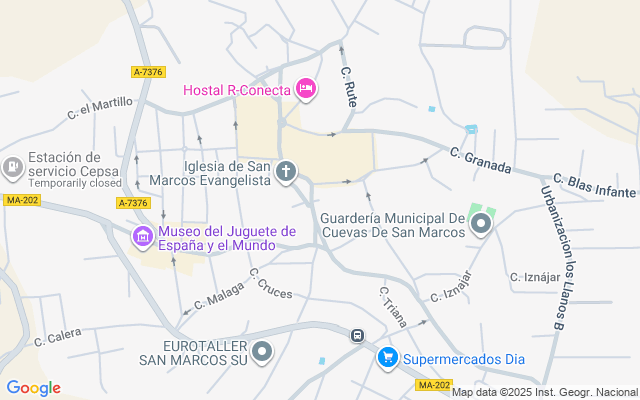Select the bus stop icon near Supermercados Dia
The height and width of the screenshot is (400, 640).
(x=357, y=336)
